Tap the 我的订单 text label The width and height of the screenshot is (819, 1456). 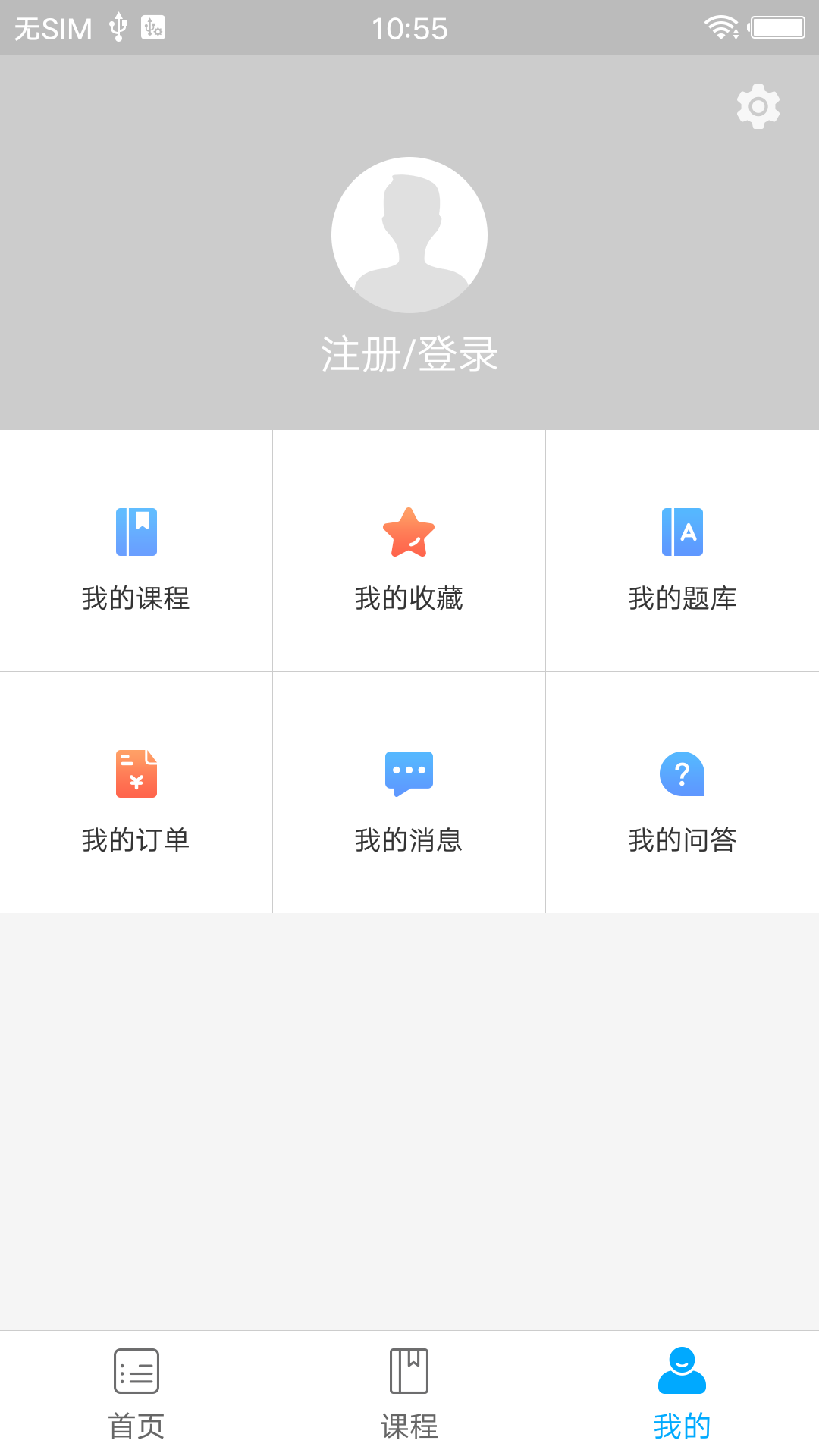136,839
